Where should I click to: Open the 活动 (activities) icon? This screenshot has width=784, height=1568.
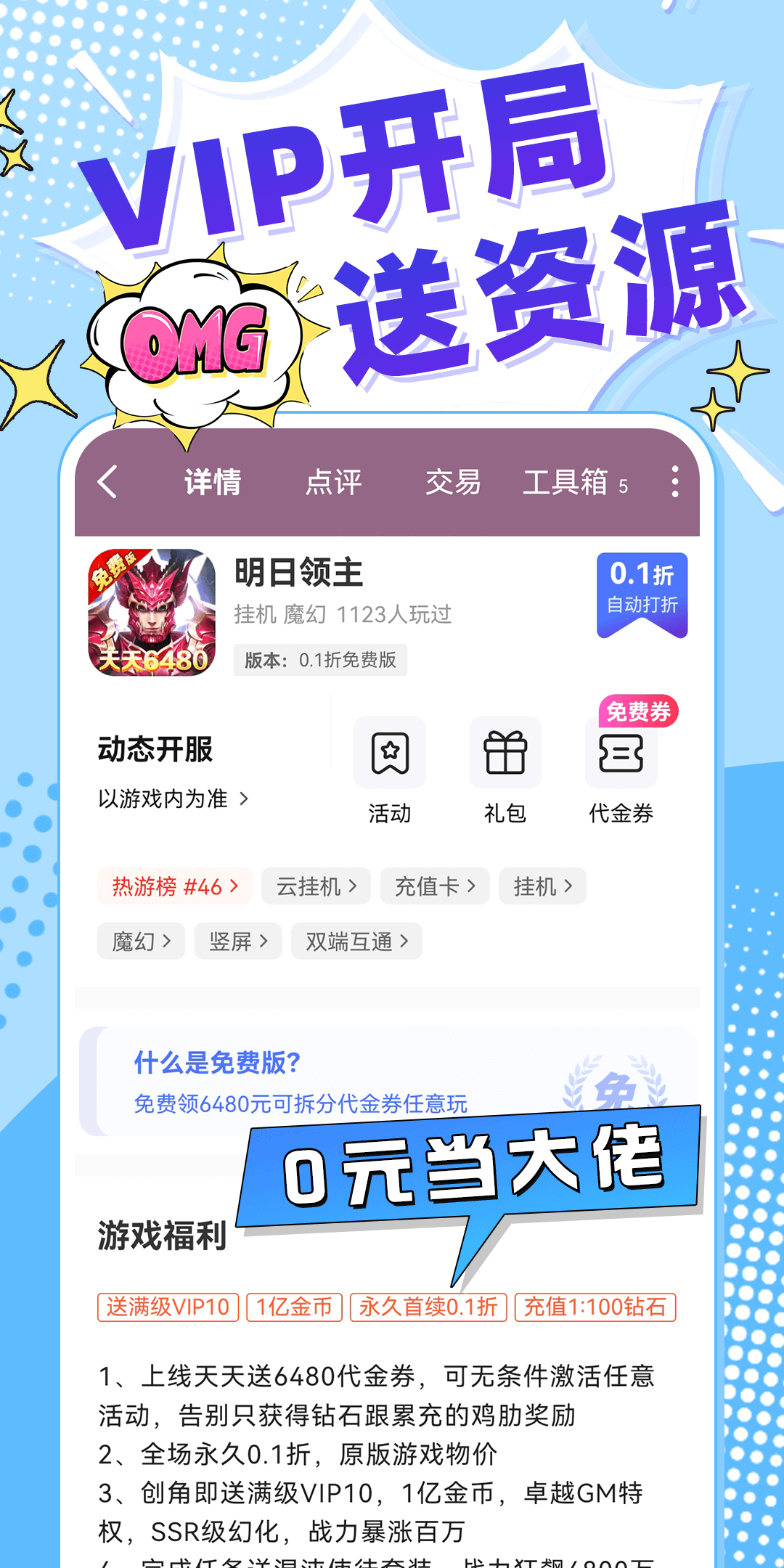pos(389,755)
